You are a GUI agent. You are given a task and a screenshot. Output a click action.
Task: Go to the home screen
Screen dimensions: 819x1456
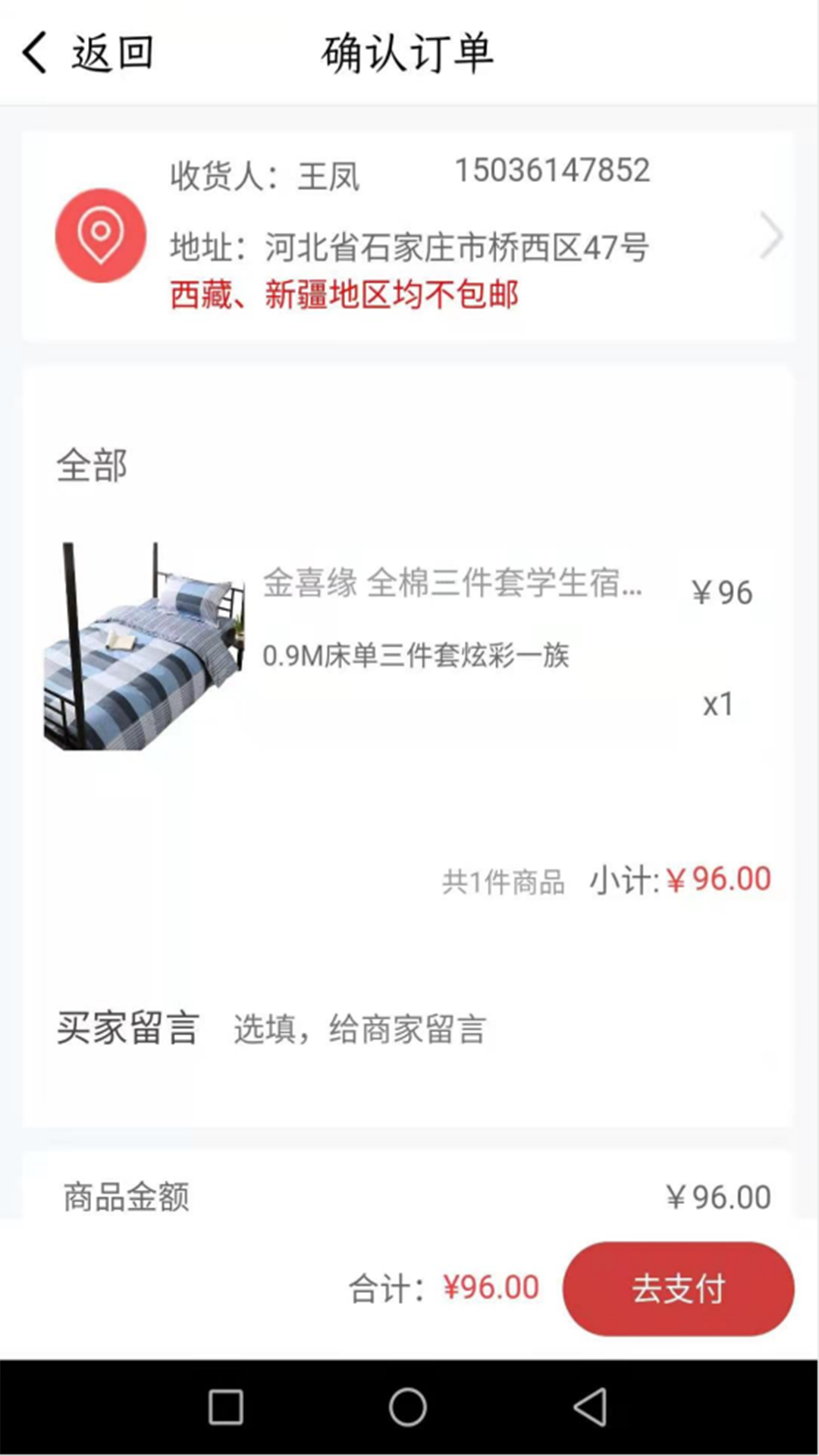[x=408, y=1407]
